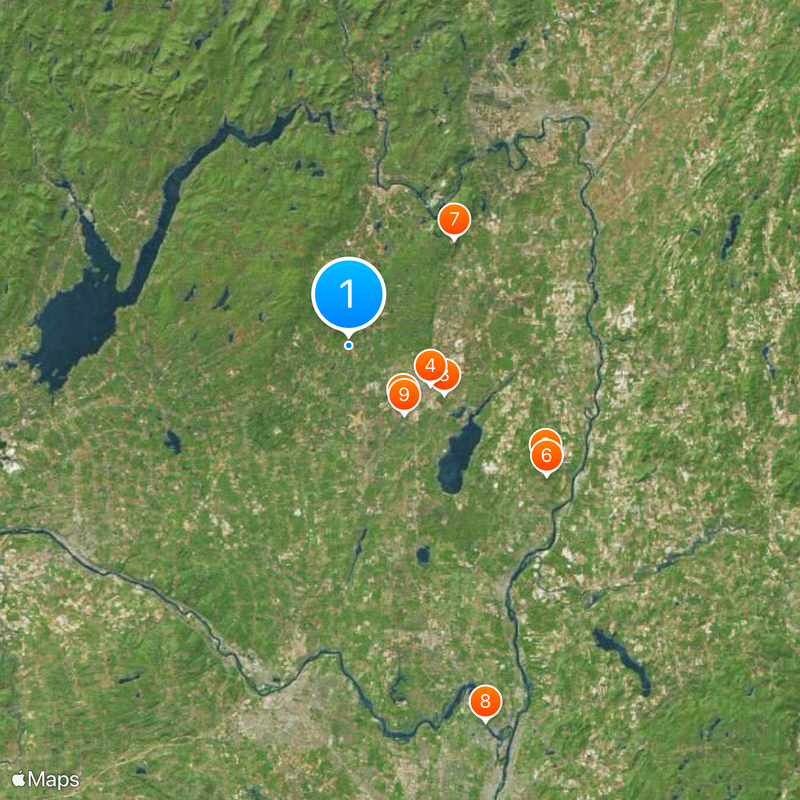The height and width of the screenshot is (800, 800).
Task: Tap map pin number 6
Action: click(547, 456)
